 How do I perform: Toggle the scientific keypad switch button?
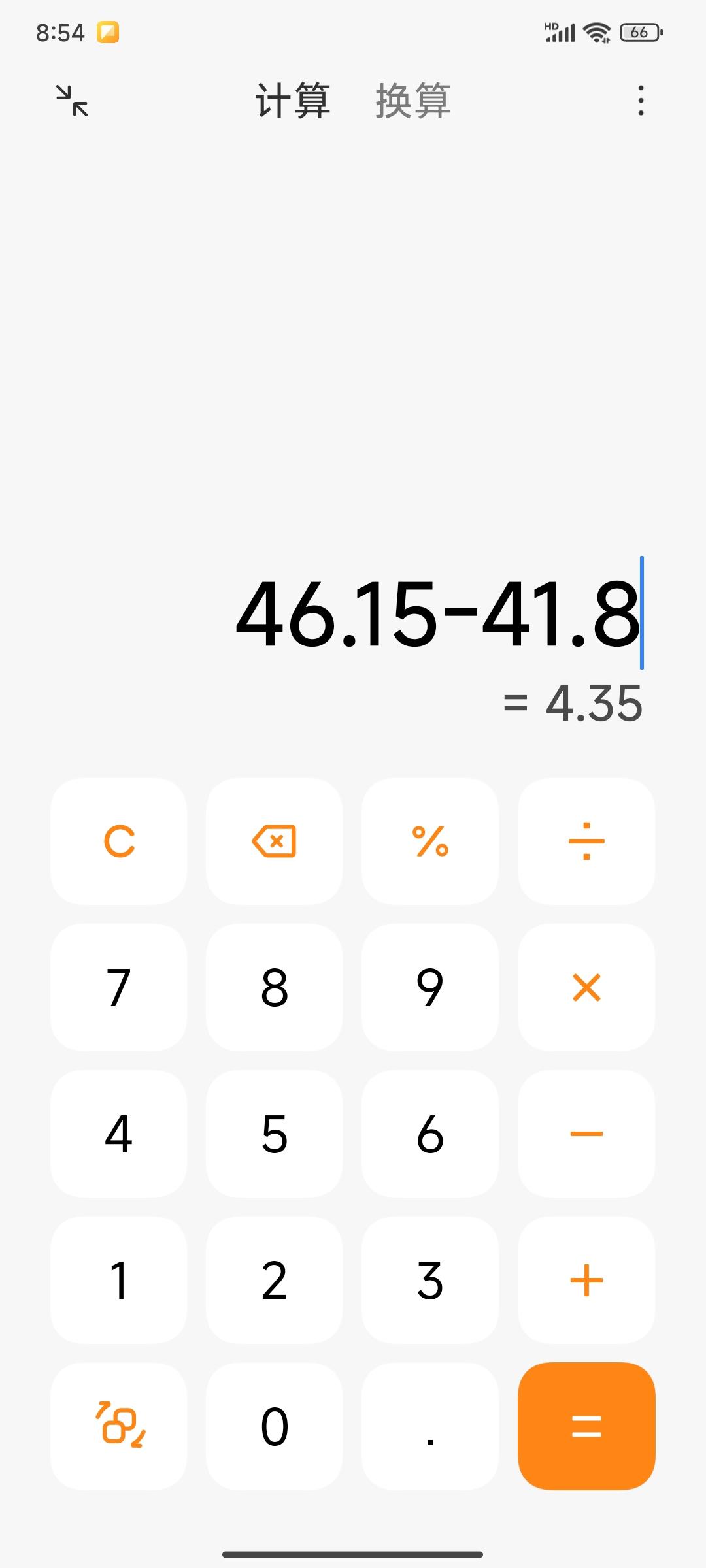click(119, 1426)
